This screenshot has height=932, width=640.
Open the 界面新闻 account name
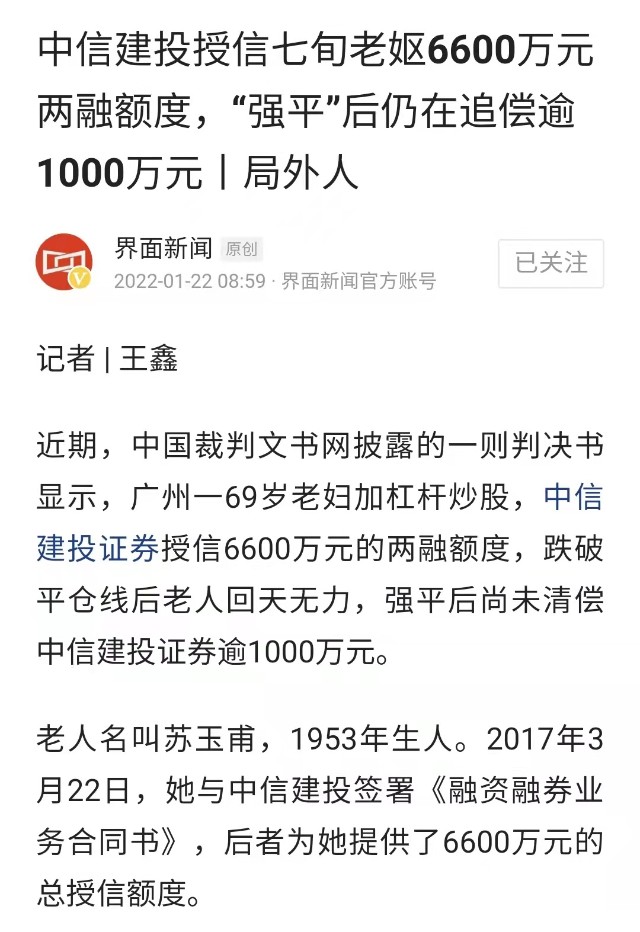[x=163, y=249]
